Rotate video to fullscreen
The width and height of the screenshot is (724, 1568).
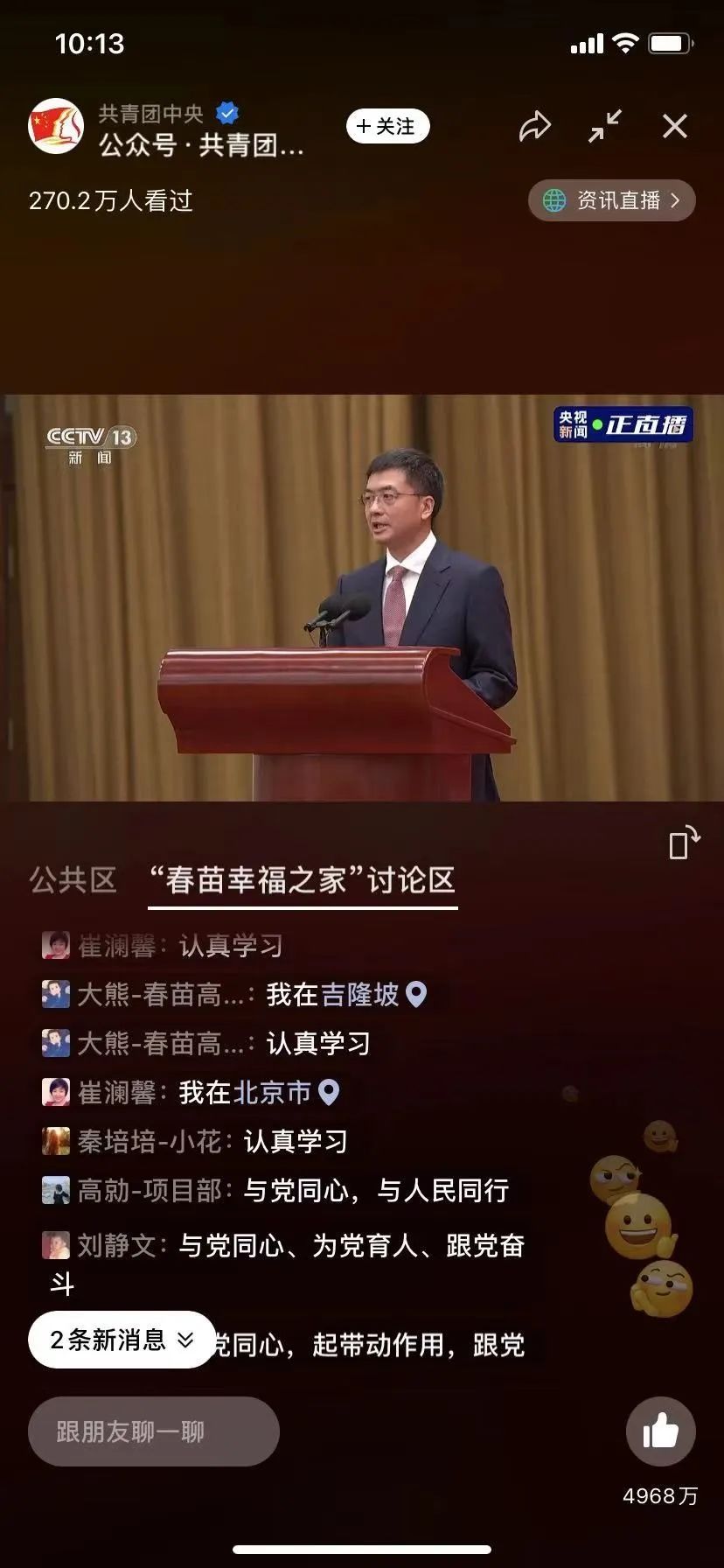tap(683, 843)
